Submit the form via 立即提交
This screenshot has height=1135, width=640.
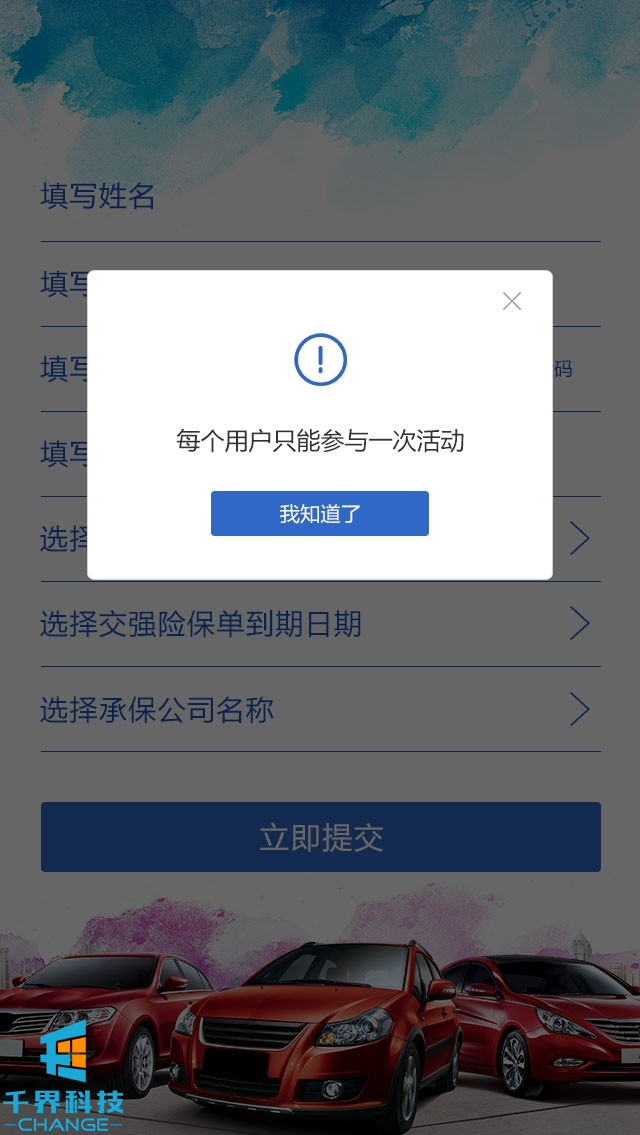tap(320, 837)
